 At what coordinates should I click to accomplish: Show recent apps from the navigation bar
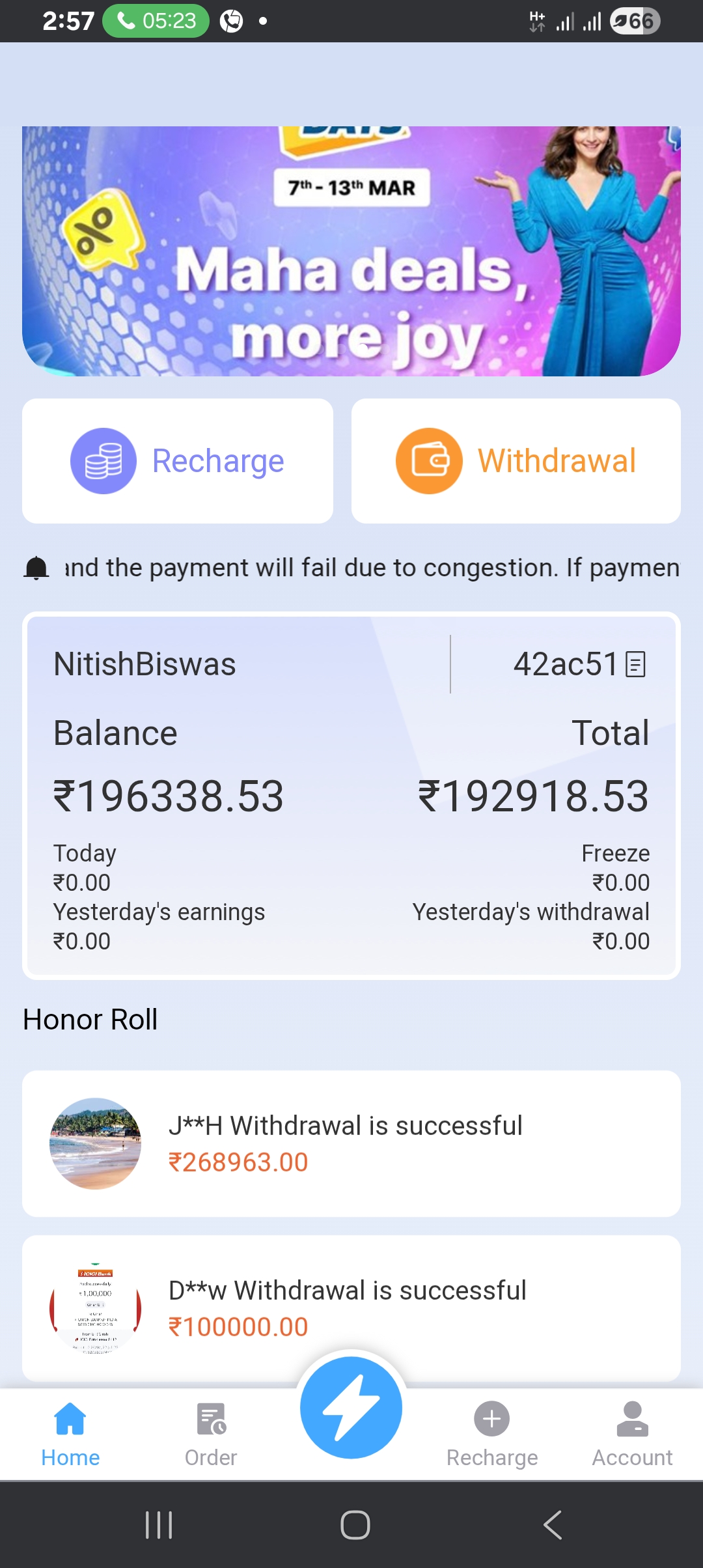click(x=159, y=1525)
